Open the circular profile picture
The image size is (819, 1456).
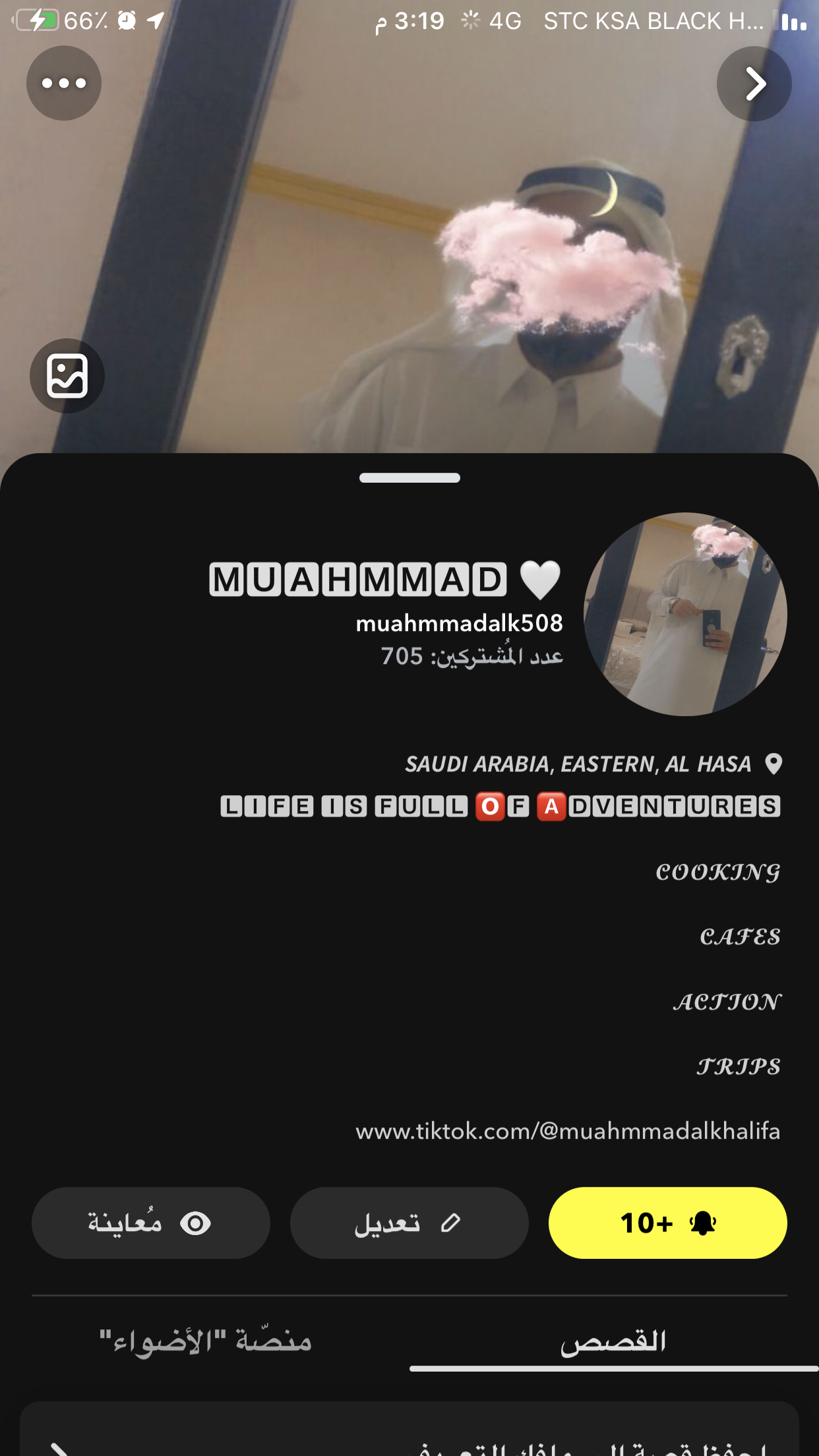(685, 614)
